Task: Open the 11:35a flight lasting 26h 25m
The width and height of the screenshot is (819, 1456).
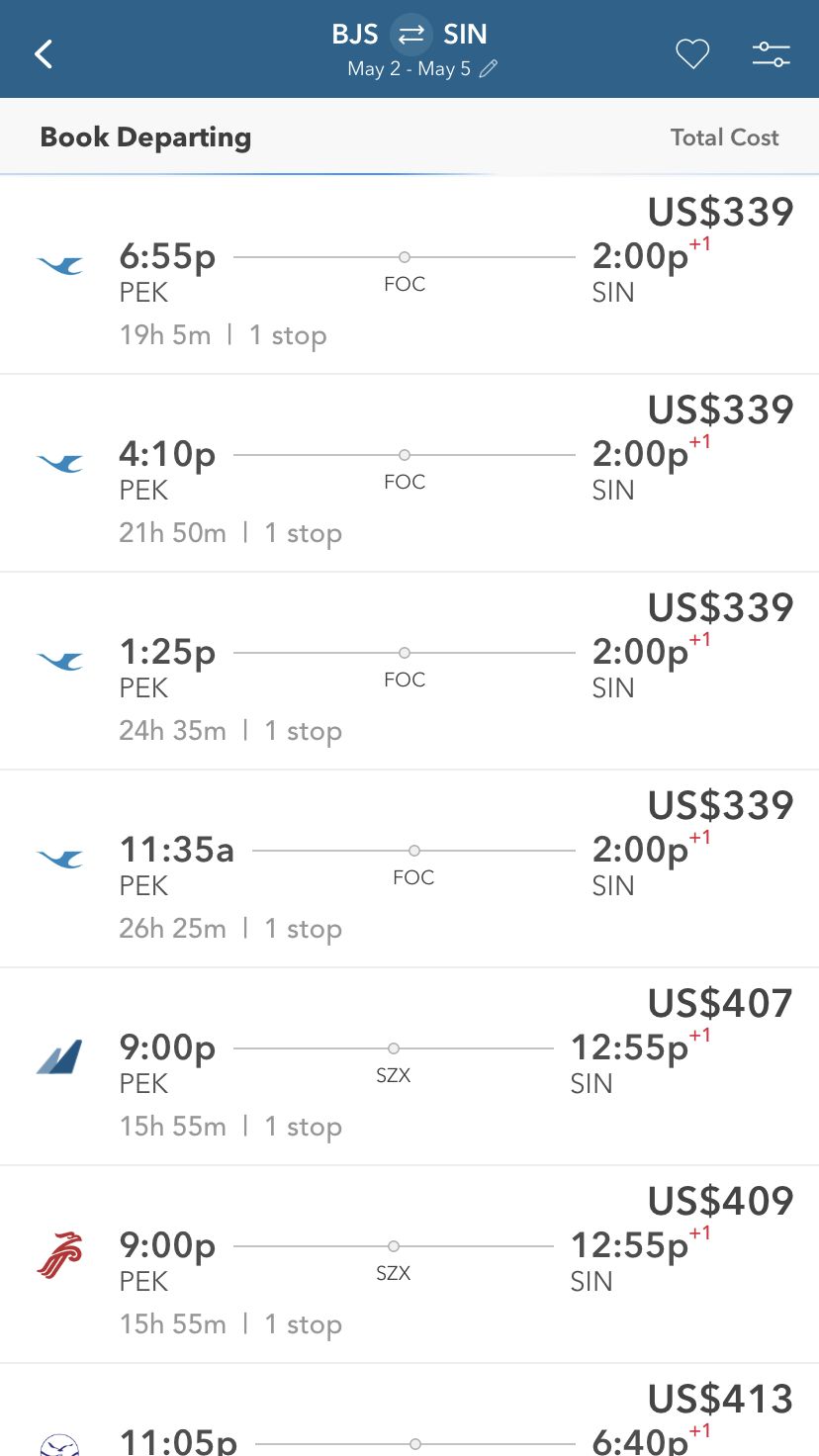Action: [409, 869]
